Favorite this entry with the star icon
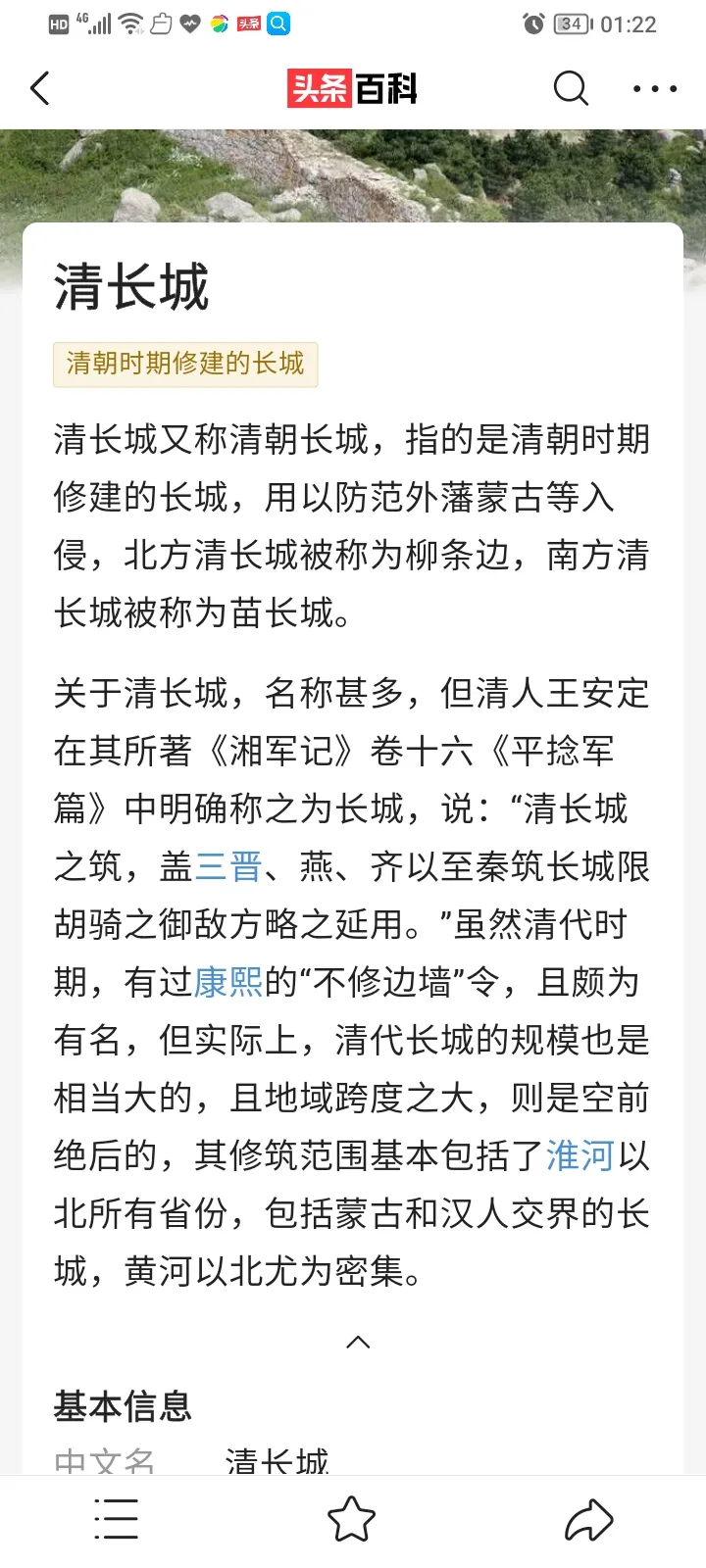Image resolution: width=706 pixels, height=1568 pixels. [352, 1519]
